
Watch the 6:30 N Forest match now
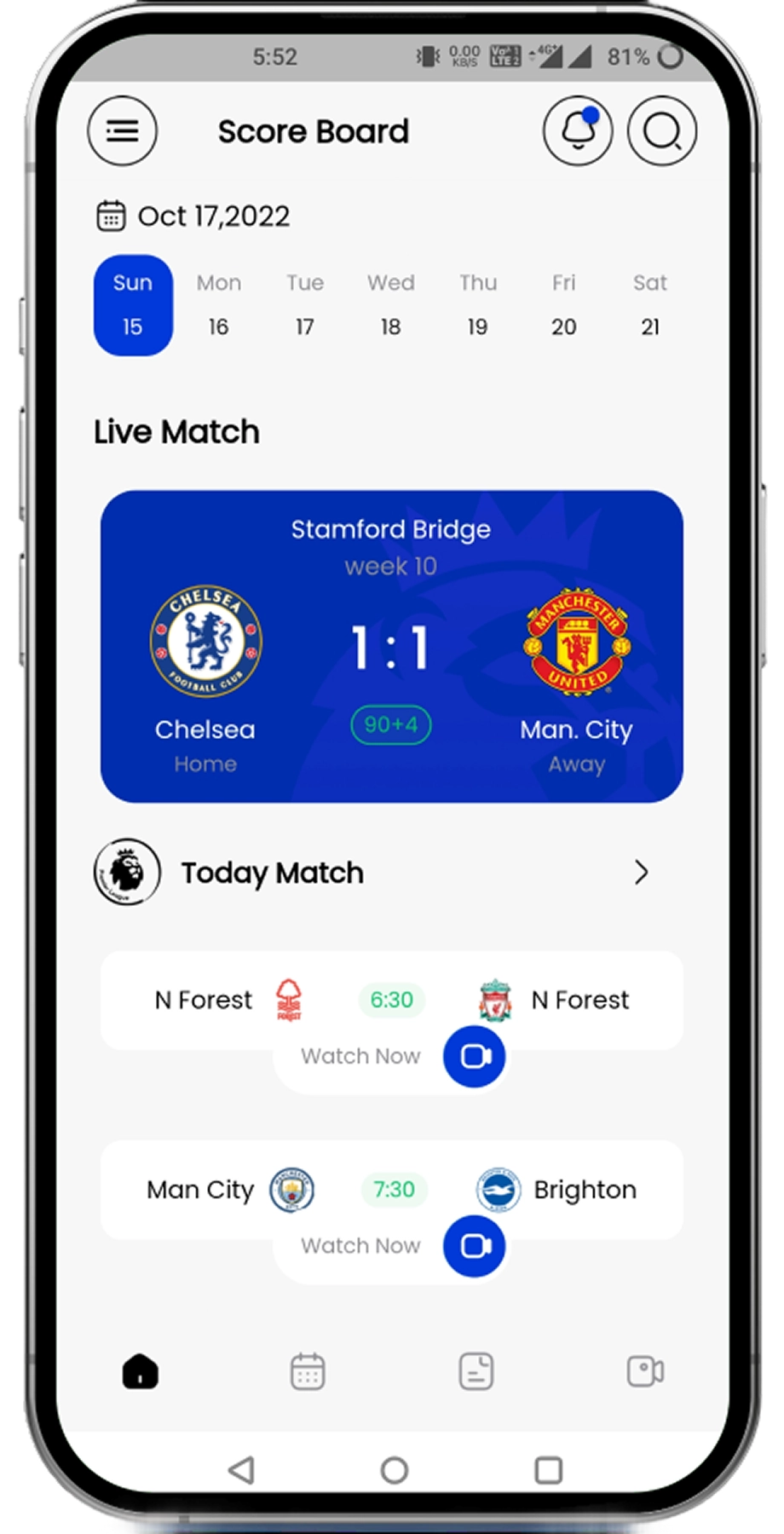474,1057
